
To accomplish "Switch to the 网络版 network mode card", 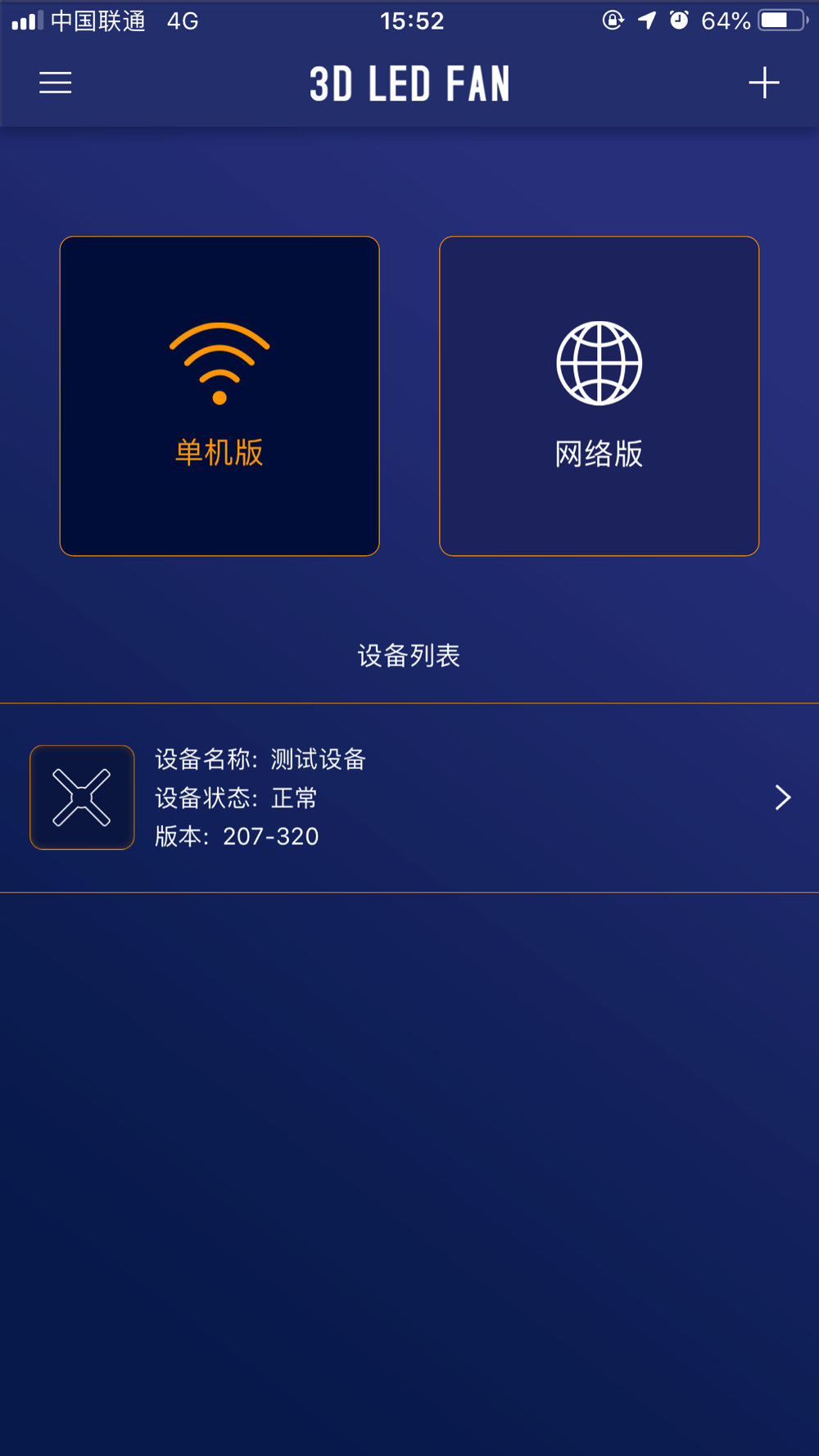I will [x=600, y=396].
